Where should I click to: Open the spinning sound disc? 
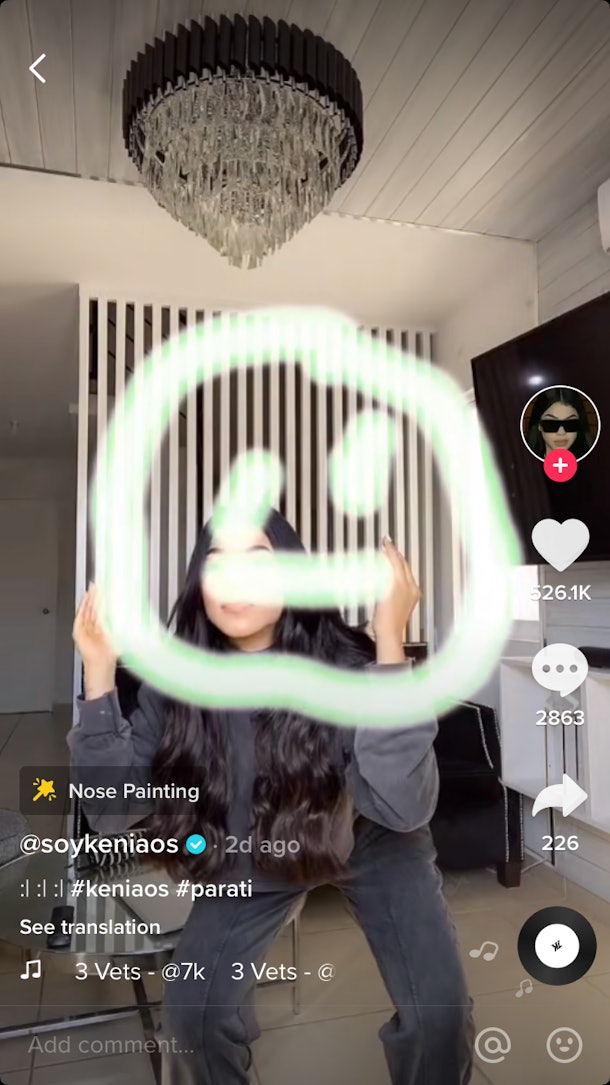click(x=557, y=945)
